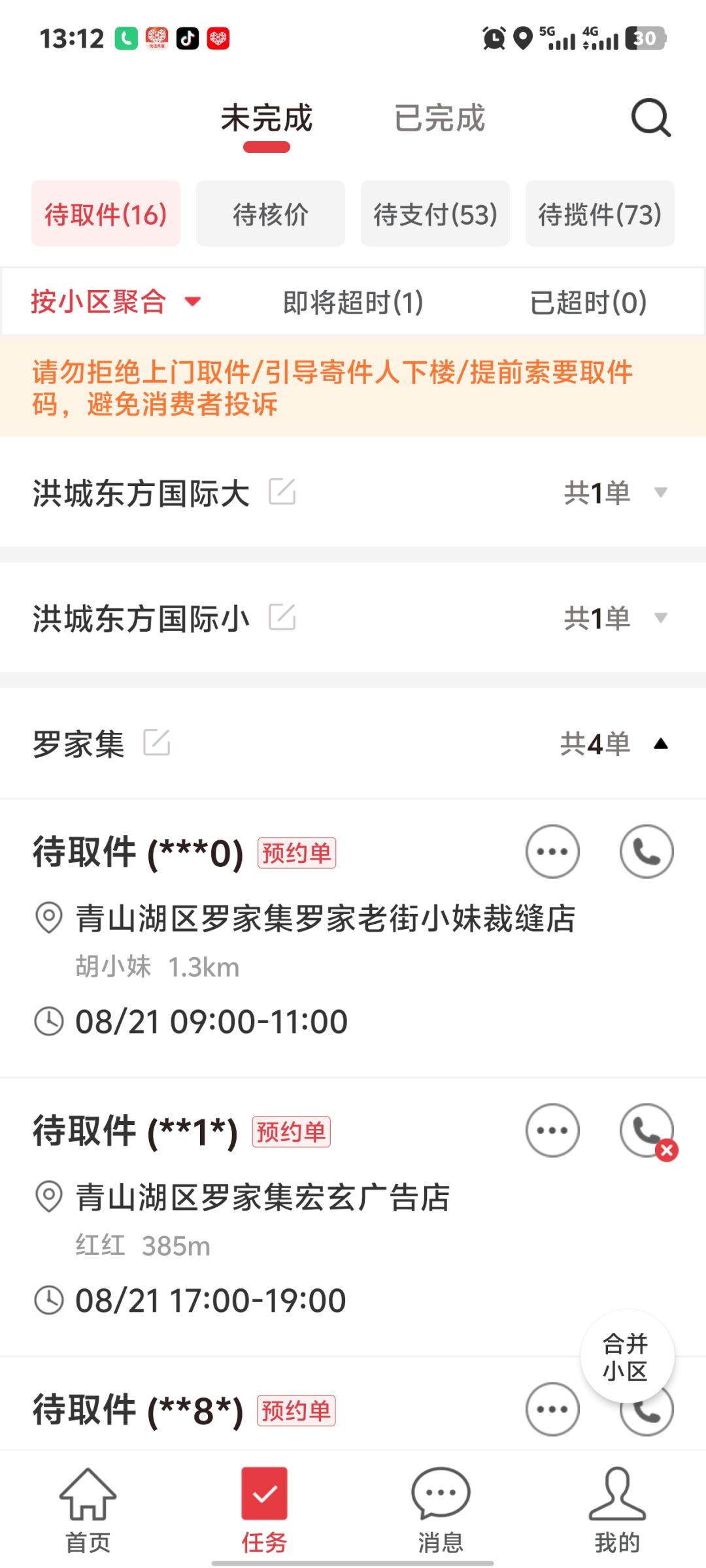Show 即将超时(1) orders
The width and height of the screenshot is (706, 1568).
pos(354,302)
